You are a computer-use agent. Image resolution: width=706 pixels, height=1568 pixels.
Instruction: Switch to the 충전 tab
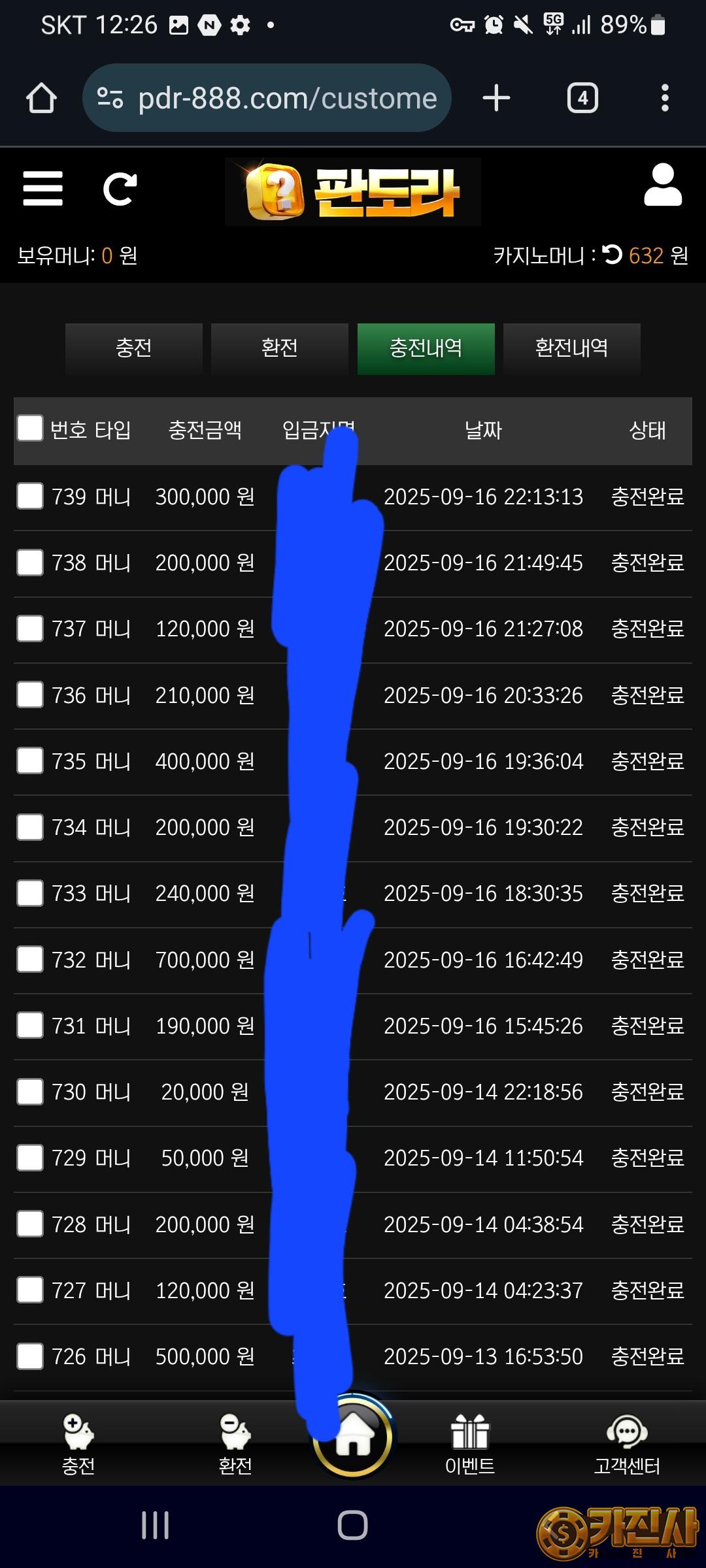pyautogui.click(x=134, y=348)
